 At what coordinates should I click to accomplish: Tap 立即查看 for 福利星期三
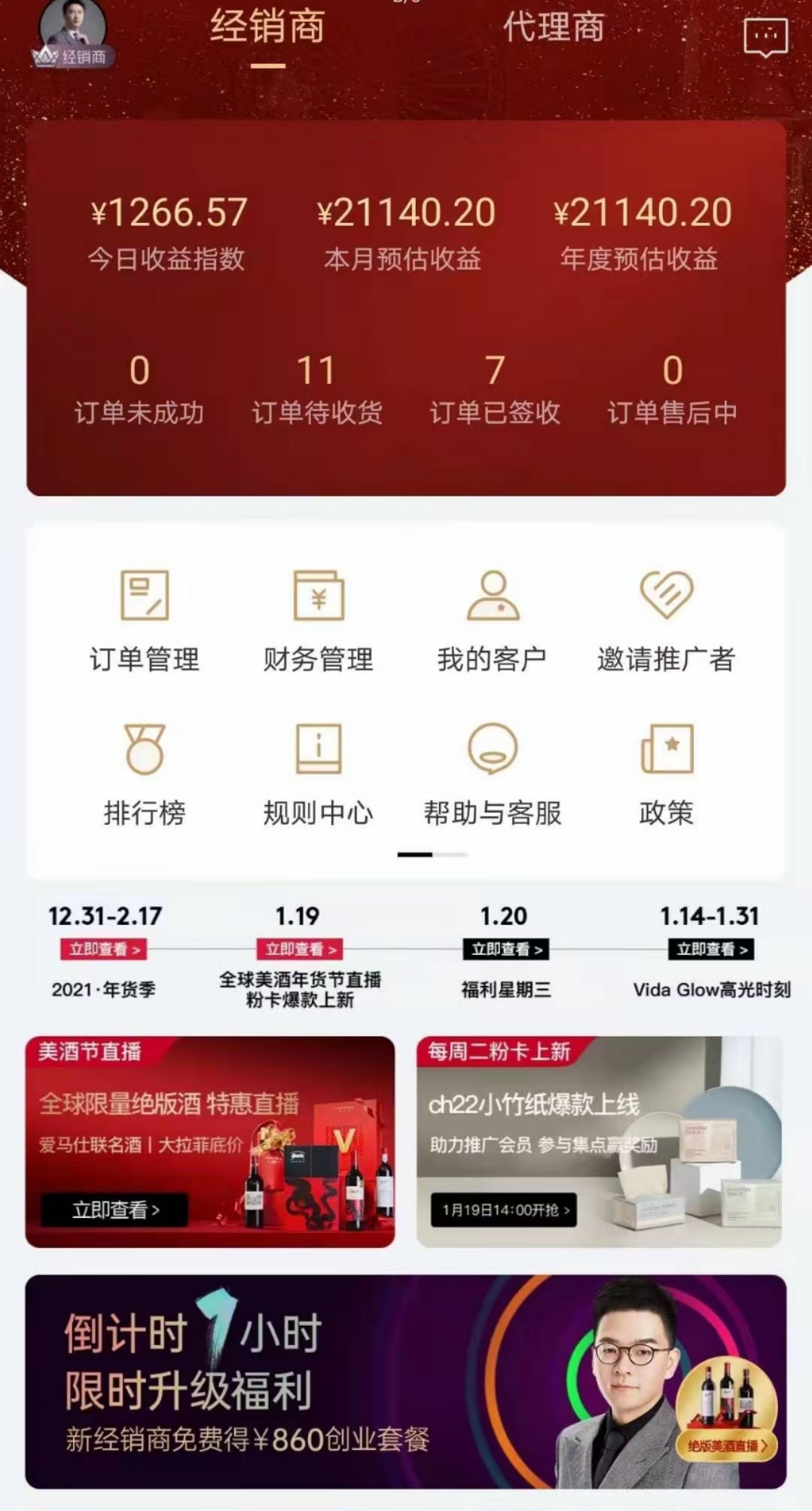[x=505, y=949]
